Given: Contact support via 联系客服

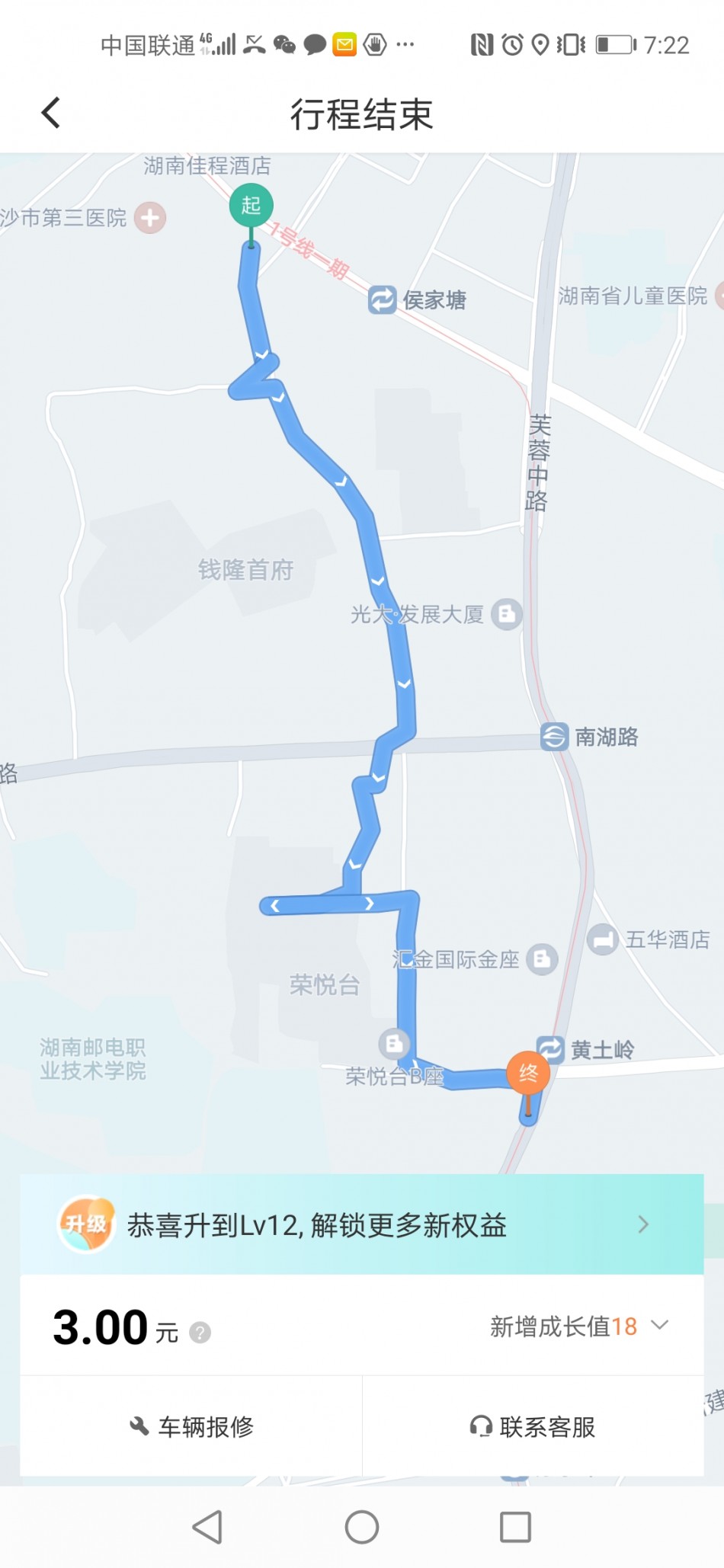Looking at the screenshot, I should click(533, 1426).
